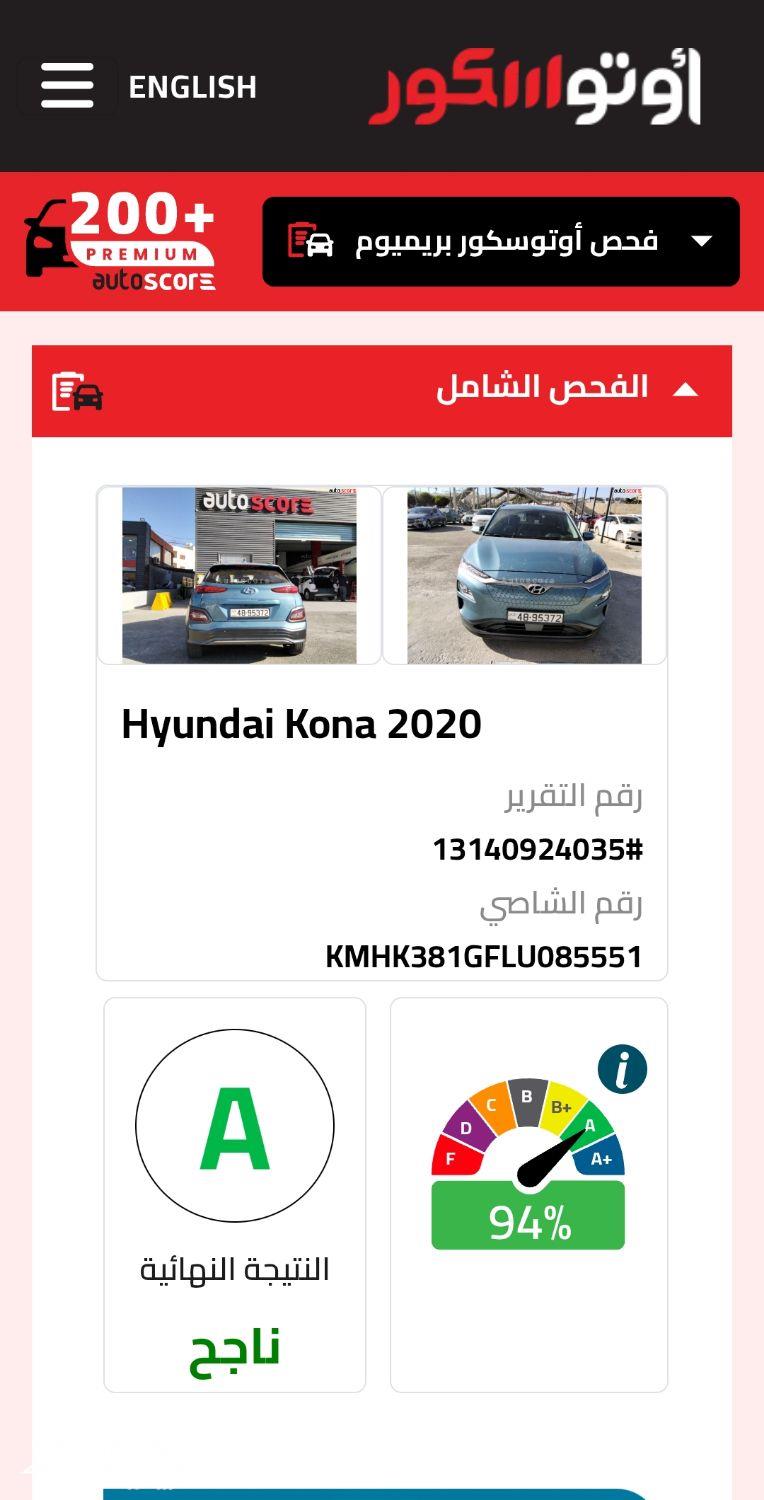
Task: Switch language to English
Action: (192, 87)
